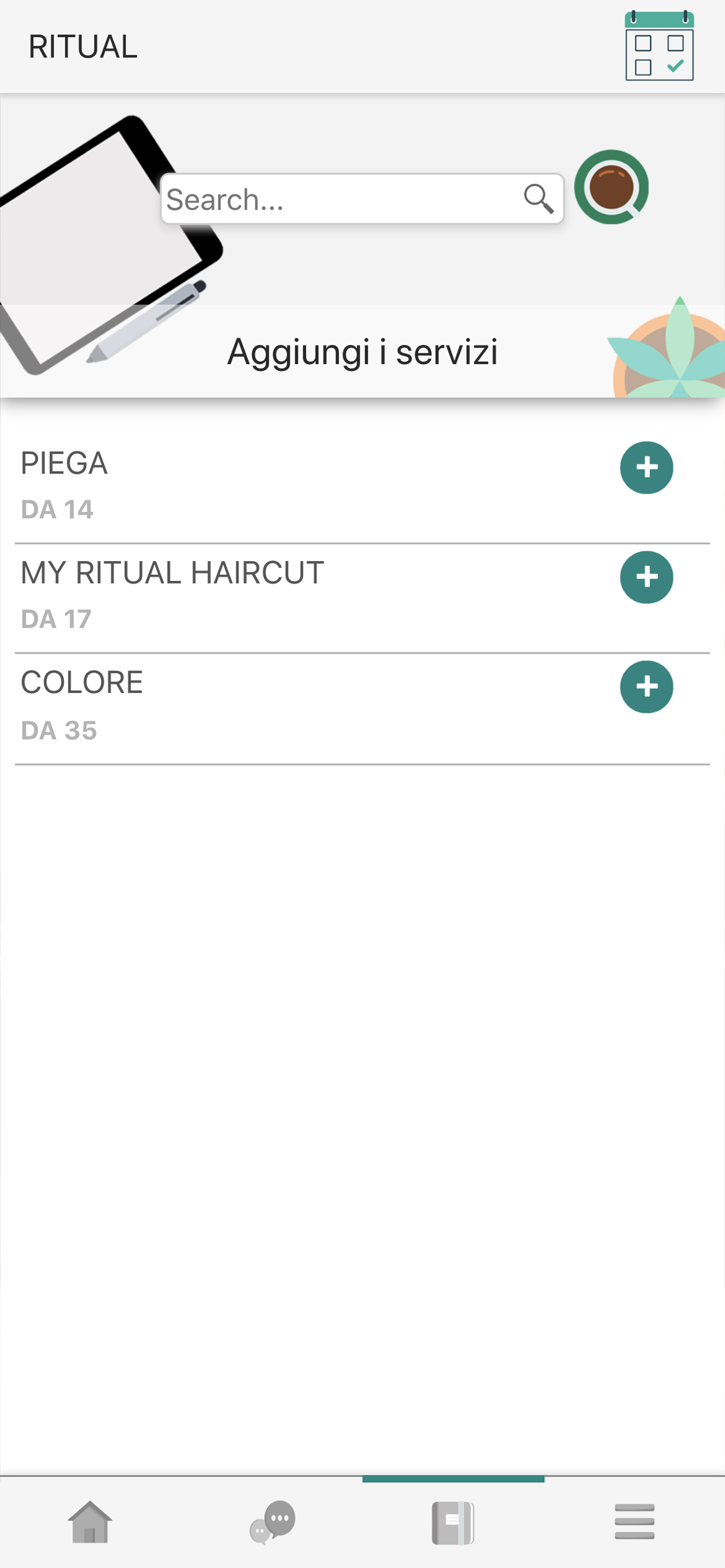The width and height of the screenshot is (725, 1568).
Task: Open the calendar checklist icon
Action: click(x=660, y=46)
